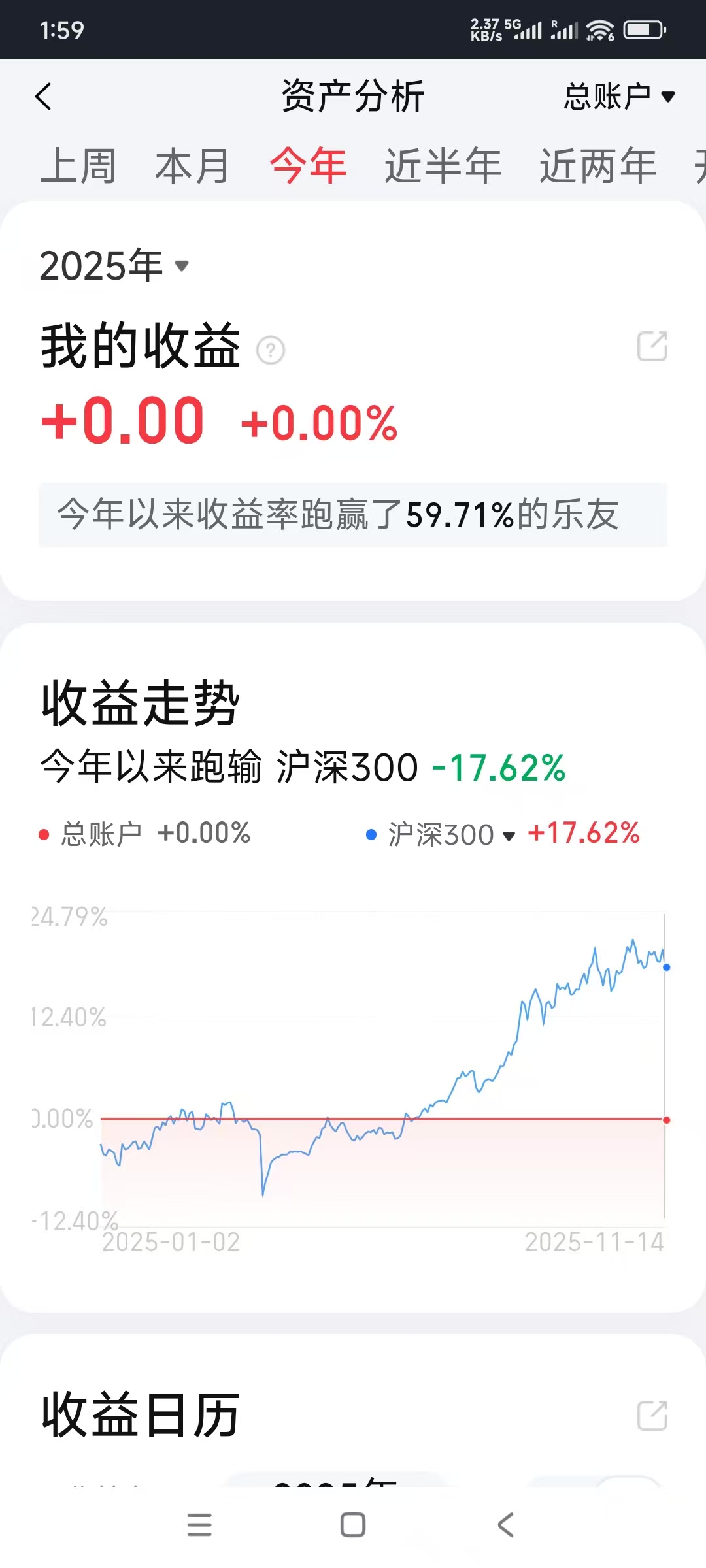The width and height of the screenshot is (706, 1568).
Task: Change the 沪深300 benchmark index
Action: (x=451, y=834)
